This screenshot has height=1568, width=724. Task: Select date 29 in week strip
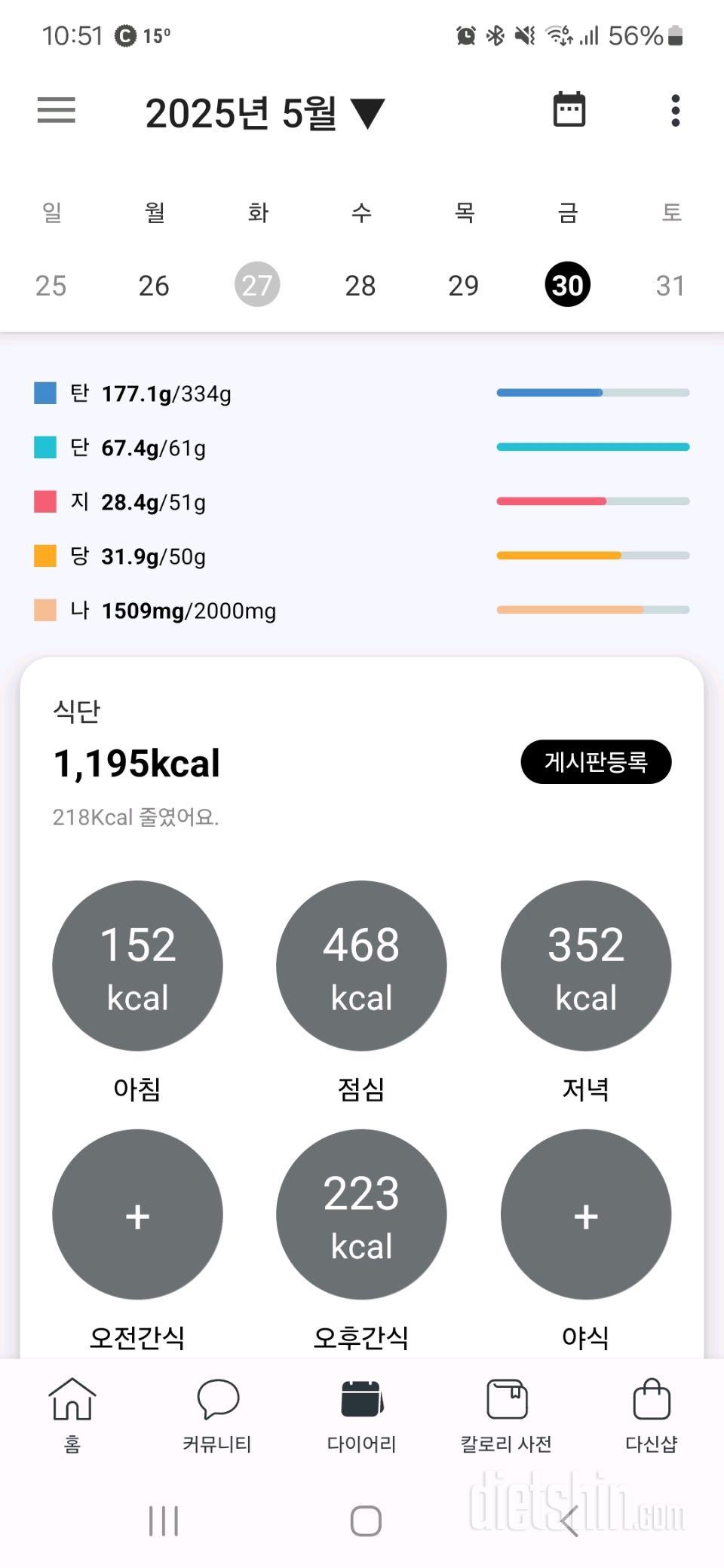pyautogui.click(x=463, y=286)
